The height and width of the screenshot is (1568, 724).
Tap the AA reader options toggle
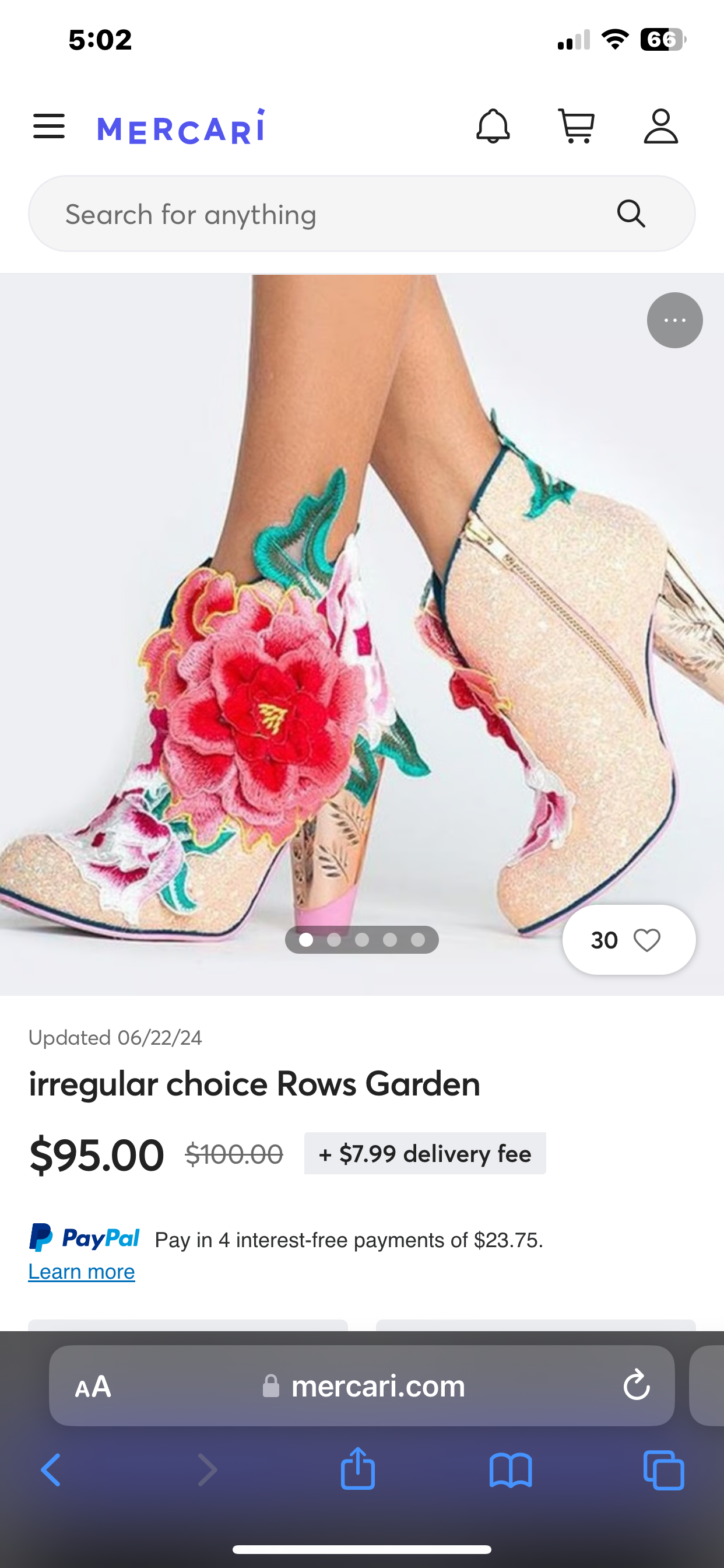click(x=93, y=1387)
